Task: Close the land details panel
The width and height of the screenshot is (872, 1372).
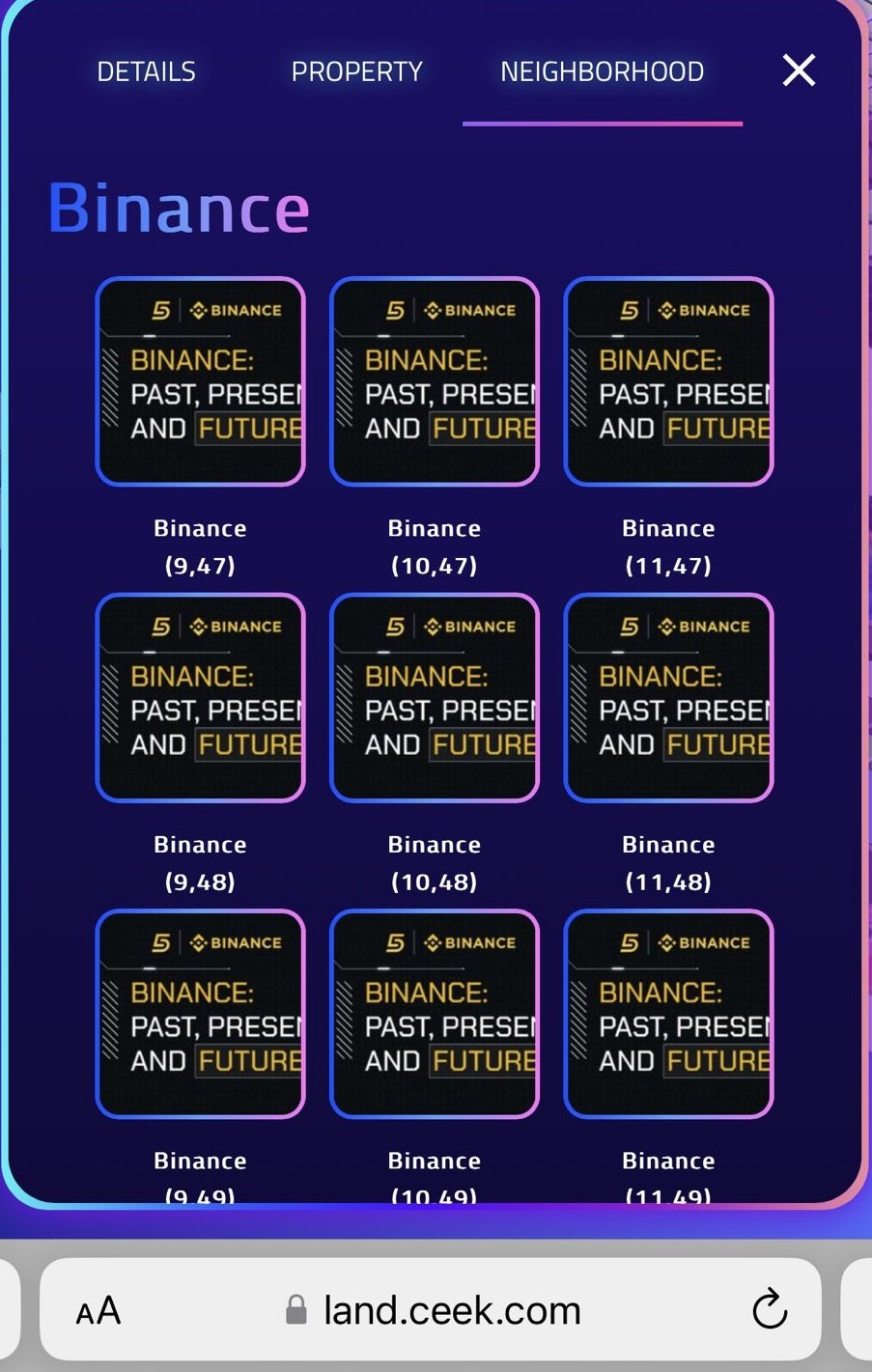Action: (x=799, y=70)
